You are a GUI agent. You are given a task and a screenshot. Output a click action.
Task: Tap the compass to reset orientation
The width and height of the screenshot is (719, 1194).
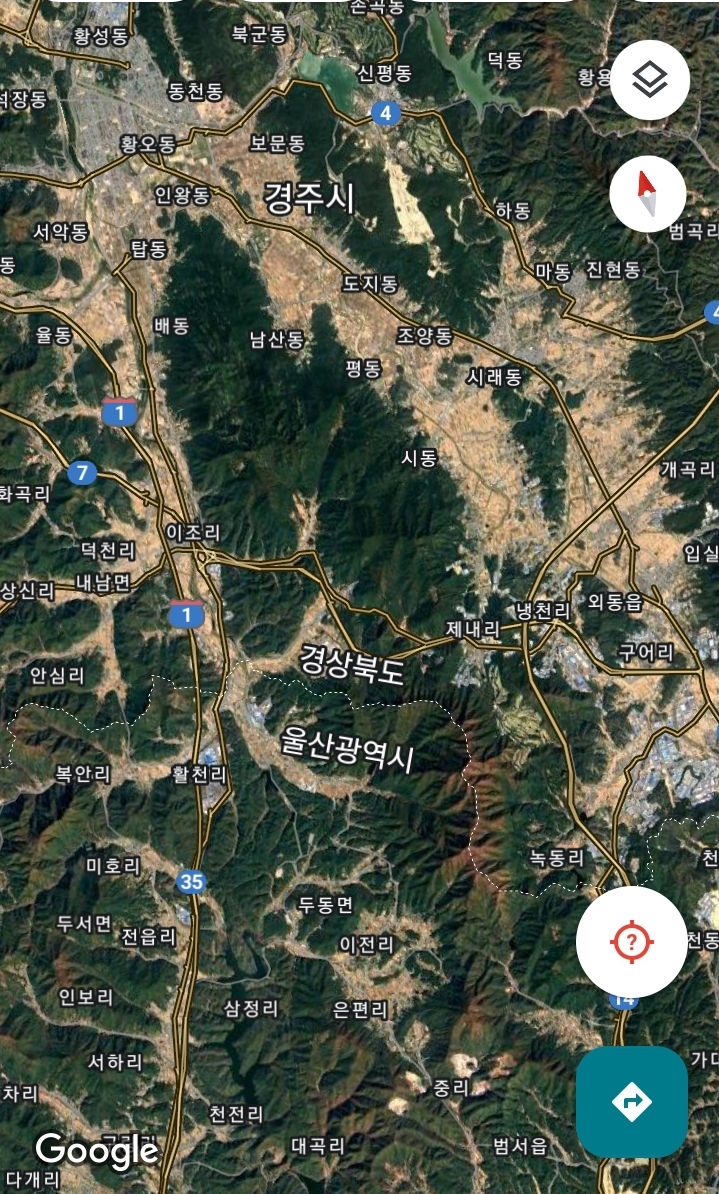pyautogui.click(x=648, y=193)
